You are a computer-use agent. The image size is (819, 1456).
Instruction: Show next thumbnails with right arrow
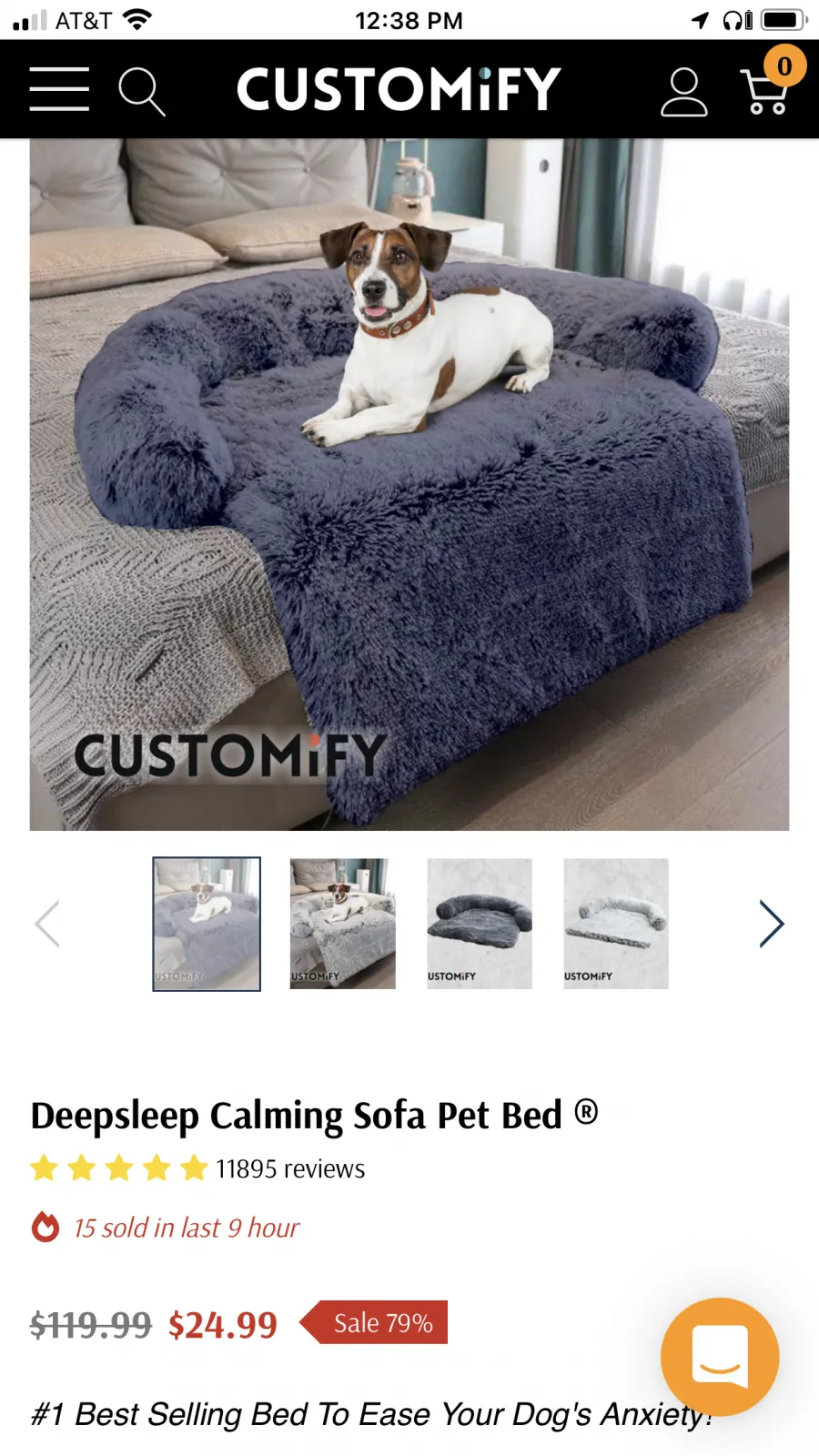point(772,924)
